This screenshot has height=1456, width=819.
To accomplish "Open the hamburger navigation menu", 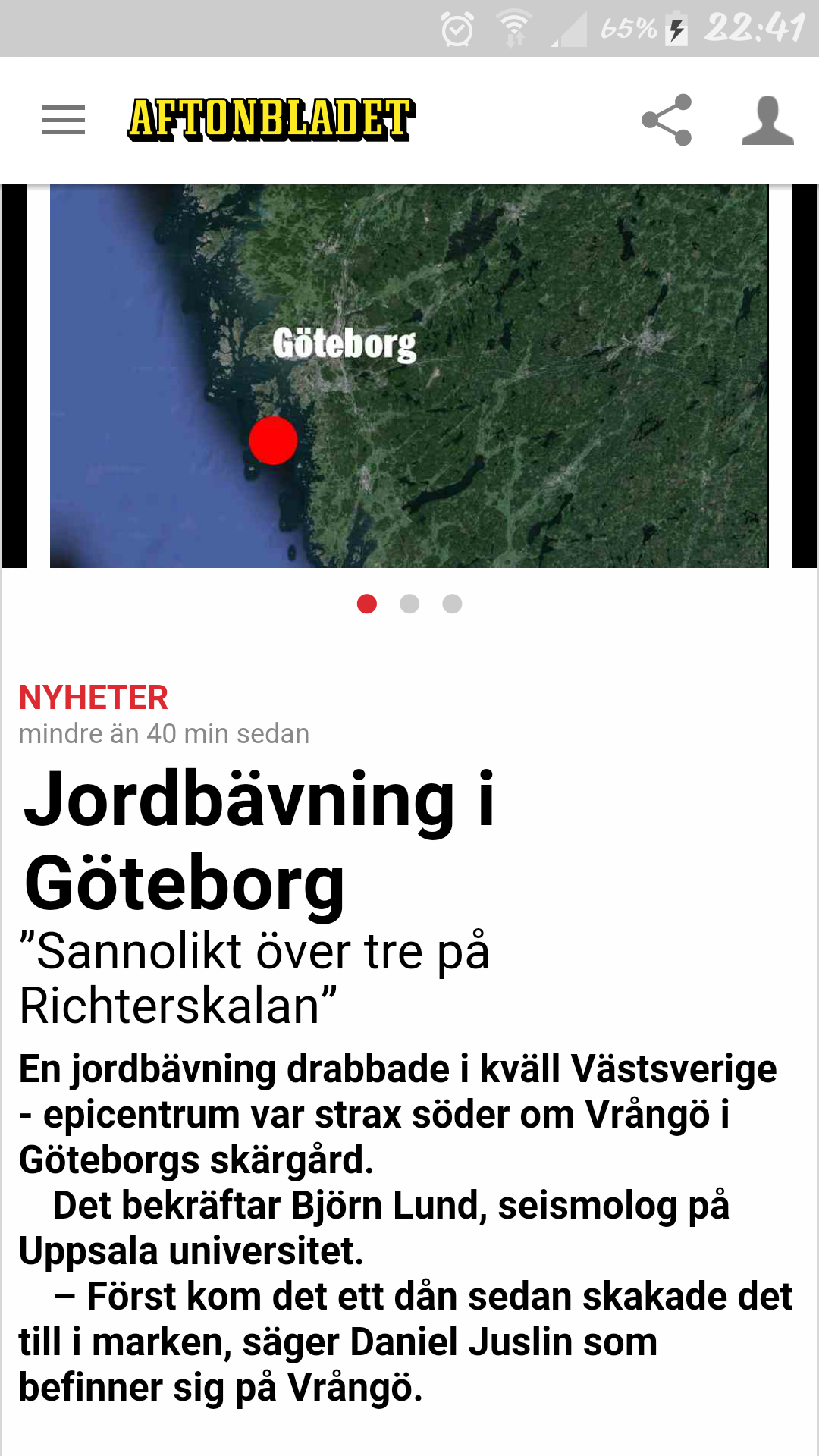I will [x=64, y=120].
